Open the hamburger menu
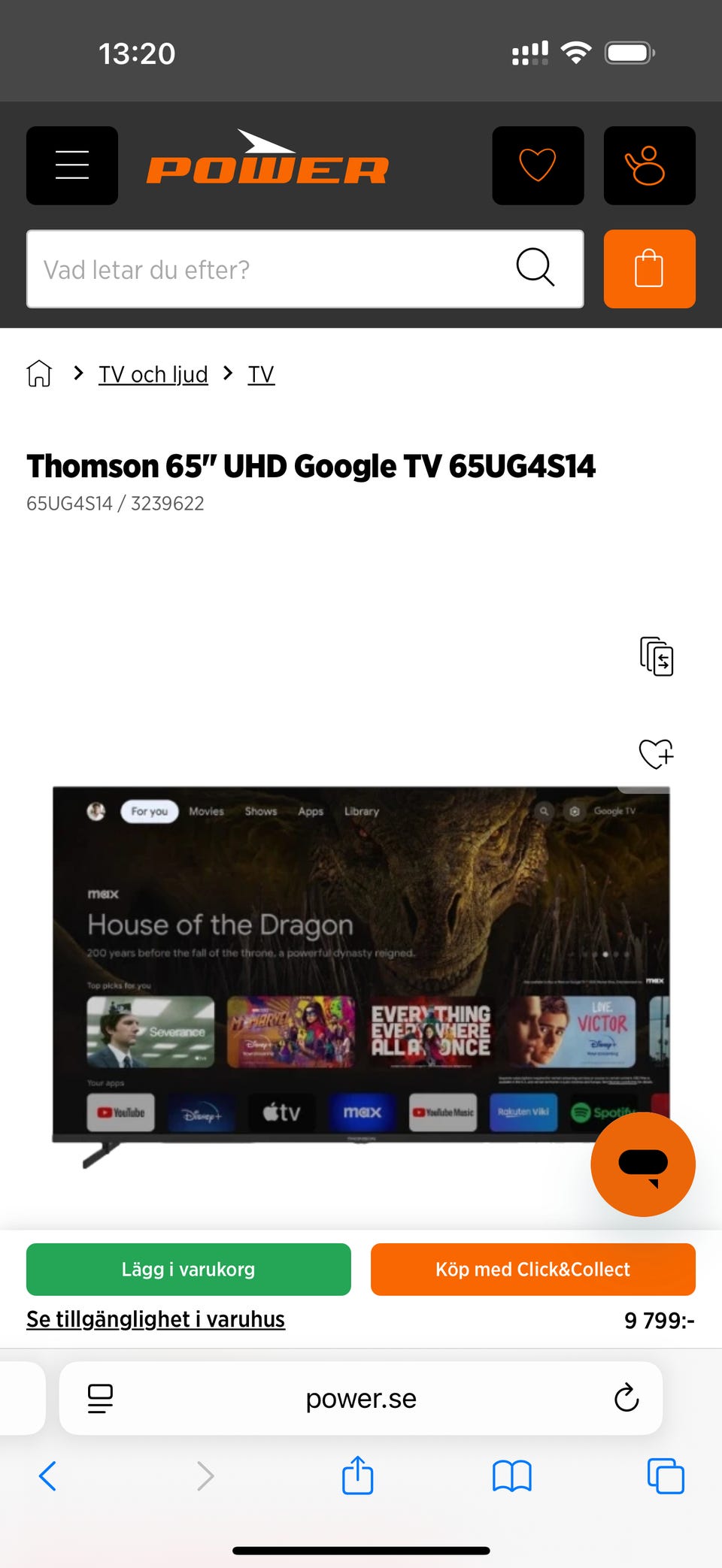722x1568 pixels. click(x=72, y=165)
